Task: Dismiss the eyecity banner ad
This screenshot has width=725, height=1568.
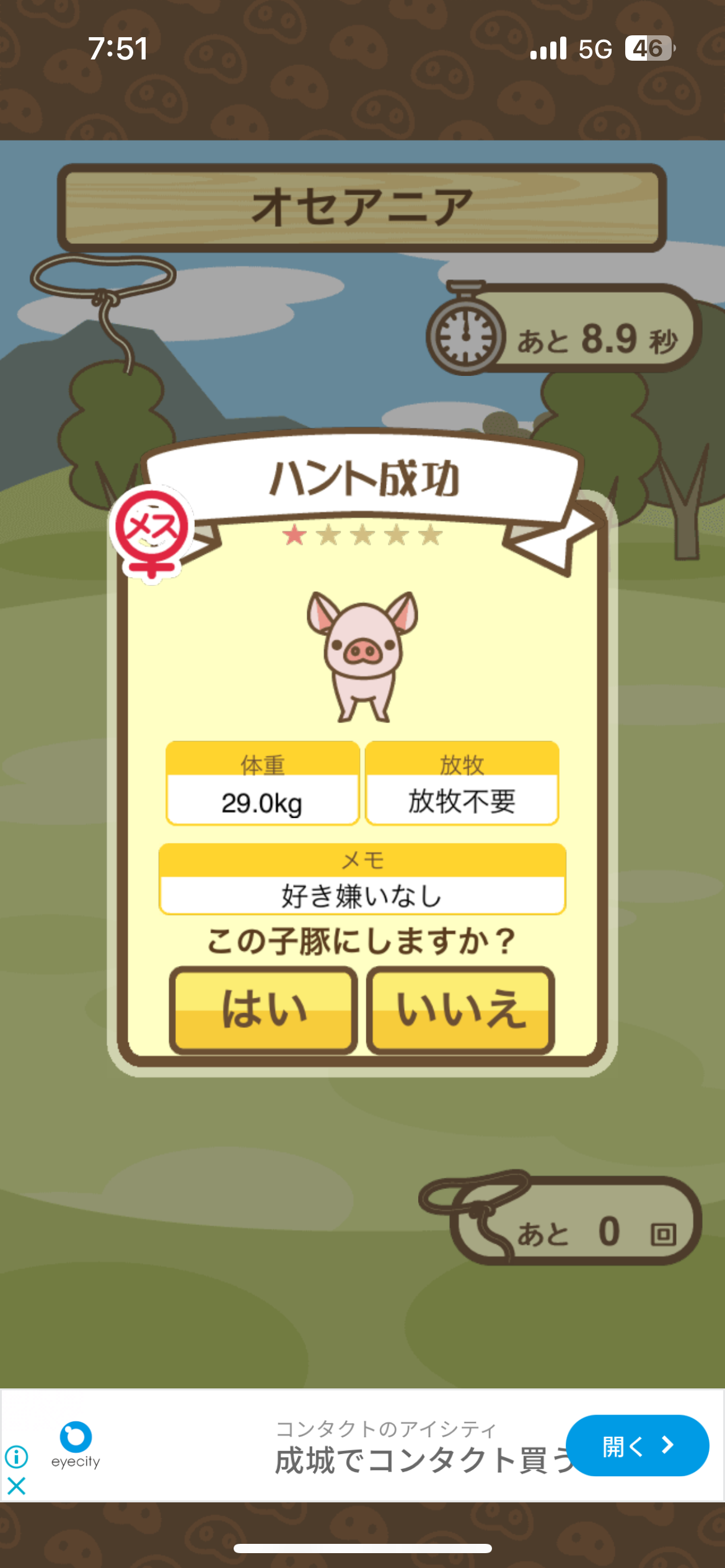Action: [x=17, y=1486]
